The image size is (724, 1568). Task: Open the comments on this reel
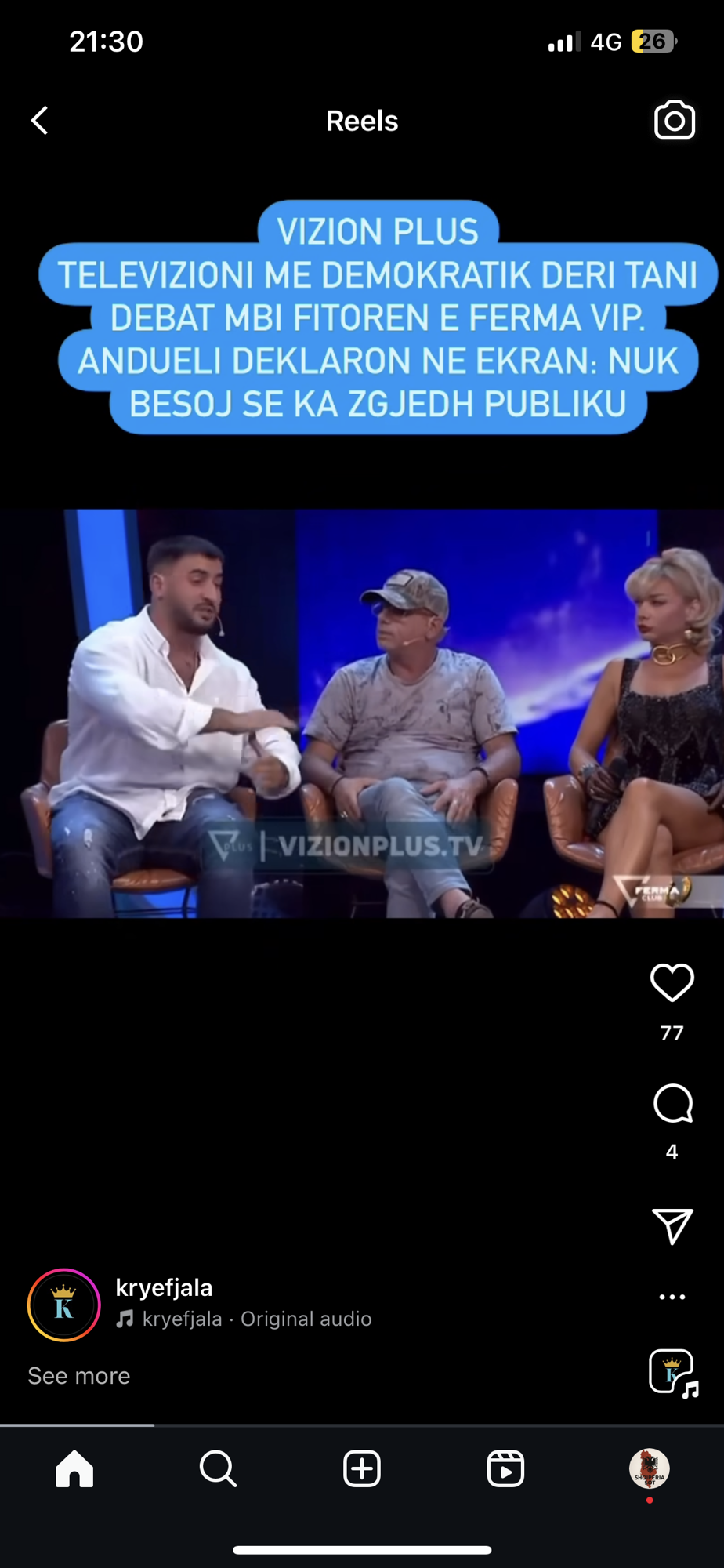point(672,1104)
